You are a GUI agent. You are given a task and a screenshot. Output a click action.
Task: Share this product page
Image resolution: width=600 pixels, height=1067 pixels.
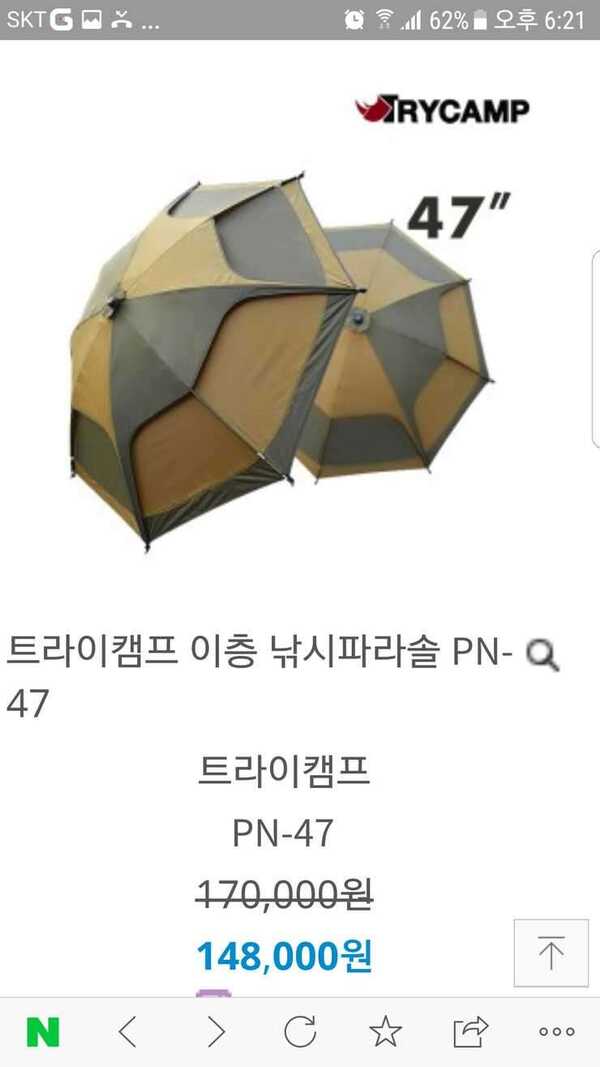click(471, 1032)
